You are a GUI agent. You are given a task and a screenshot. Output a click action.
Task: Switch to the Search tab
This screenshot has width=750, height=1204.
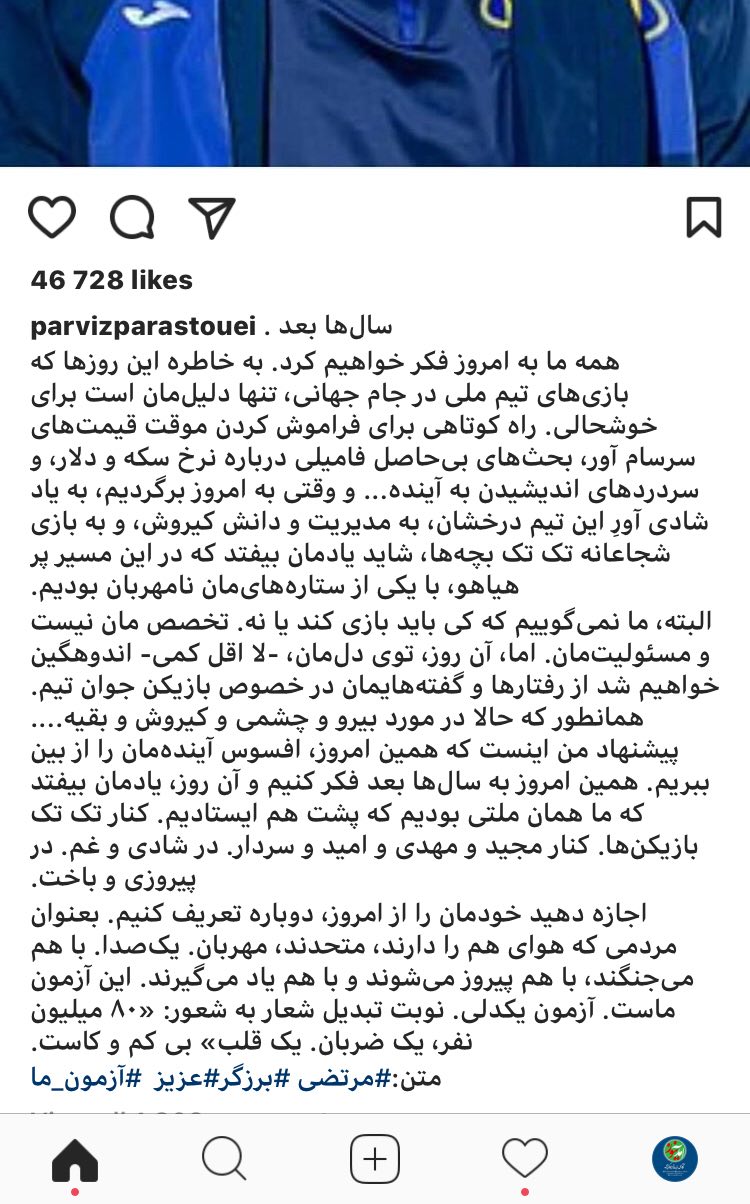point(224,1160)
